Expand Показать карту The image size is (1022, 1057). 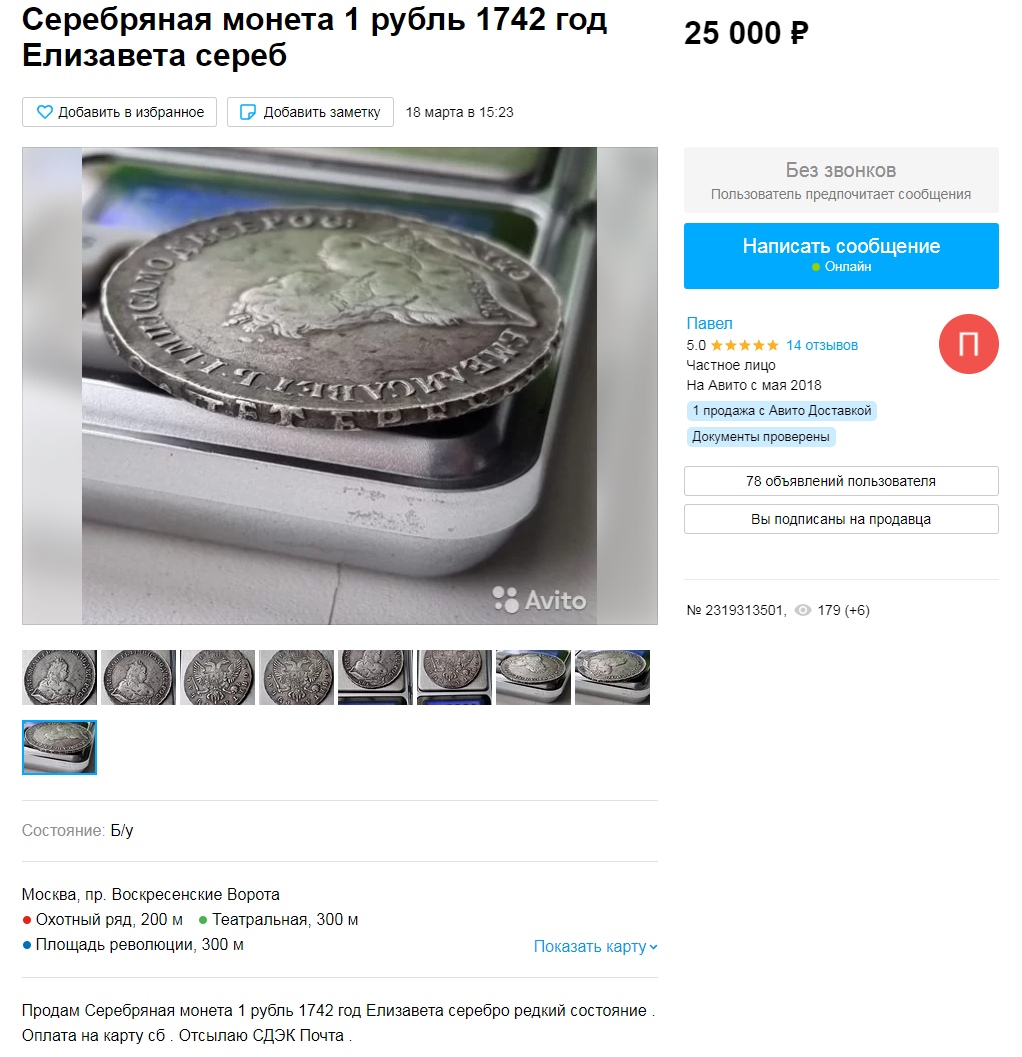[x=595, y=946]
